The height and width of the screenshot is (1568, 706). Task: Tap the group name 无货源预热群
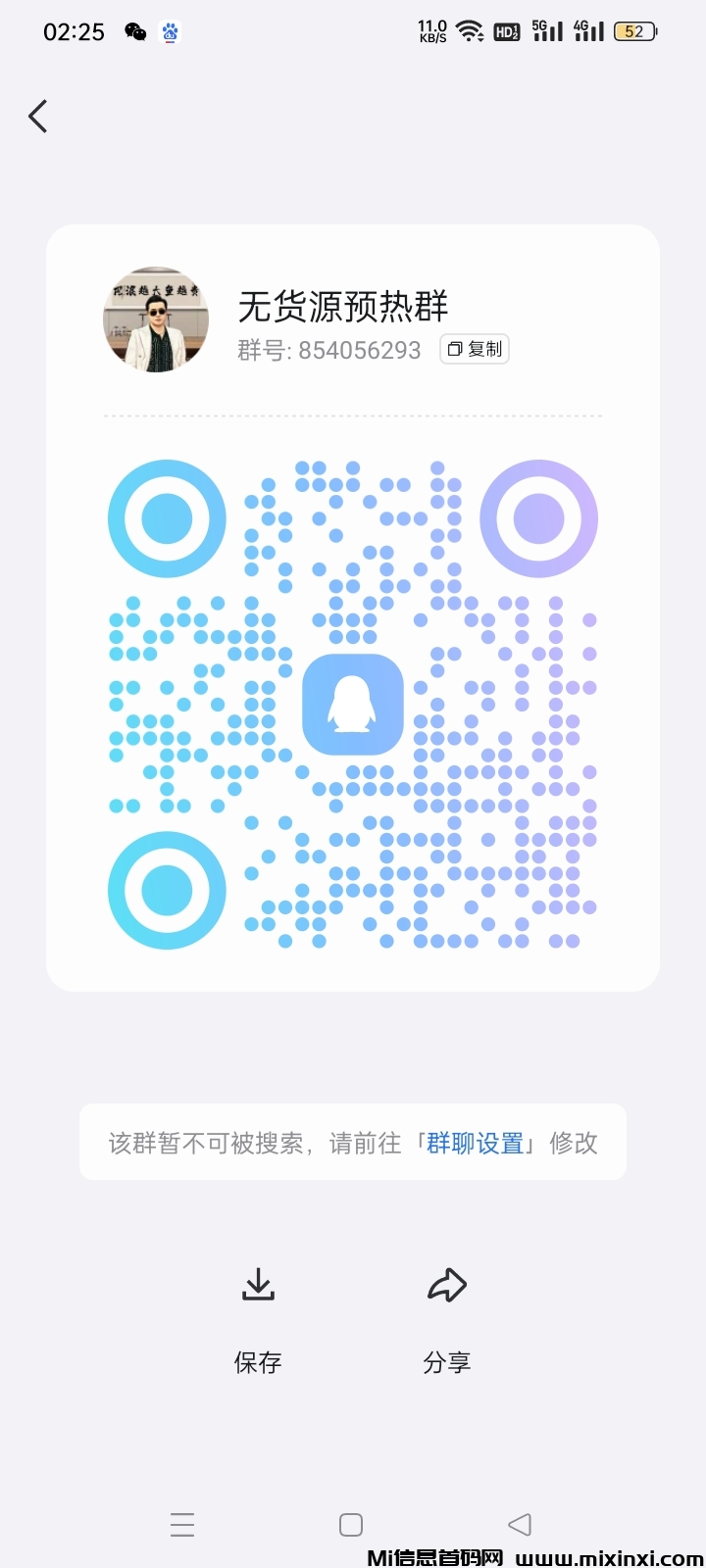point(343,307)
